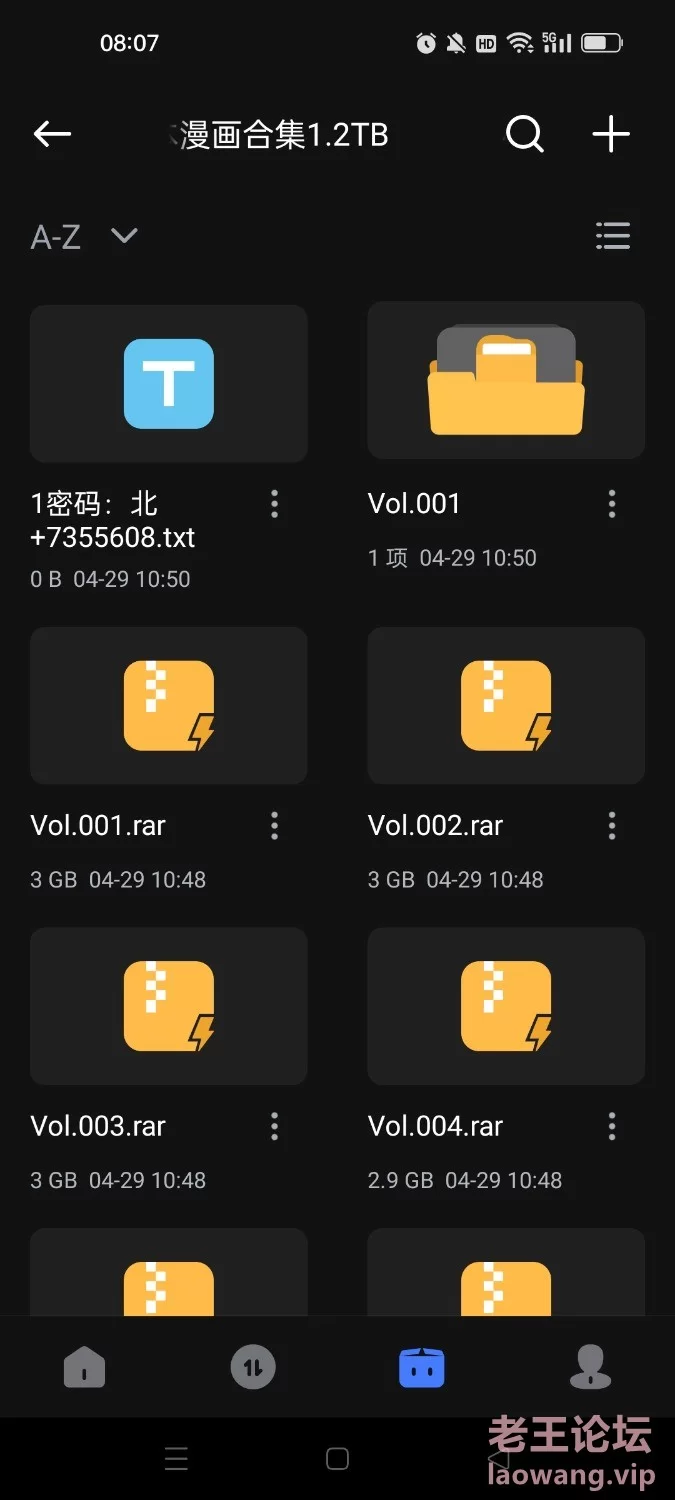Open the search magnifier icon
The image size is (675, 1500).
click(x=525, y=134)
